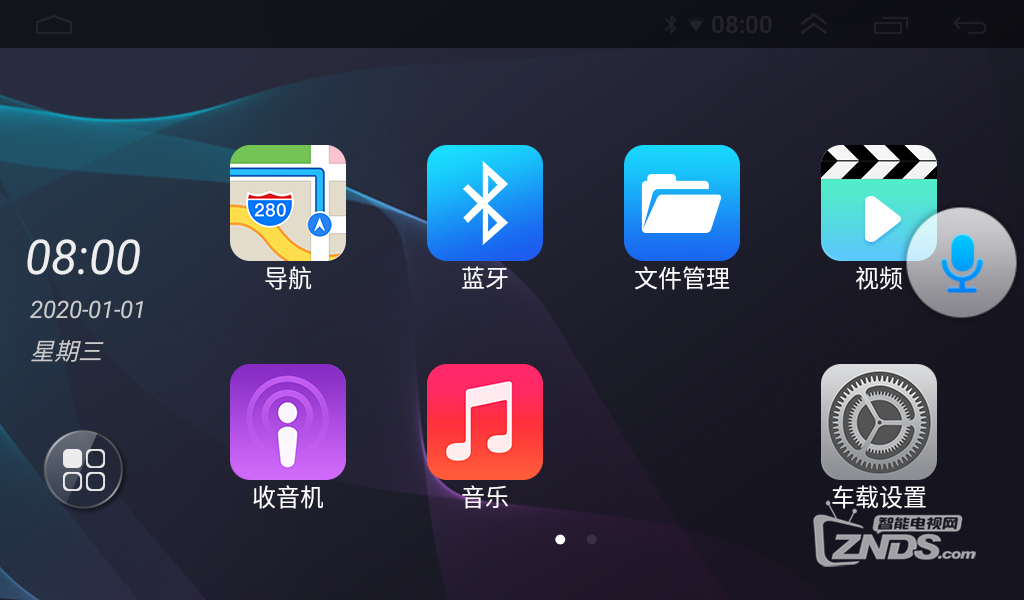Open the 音乐 music app
This screenshot has height=600, width=1024.
point(485,422)
